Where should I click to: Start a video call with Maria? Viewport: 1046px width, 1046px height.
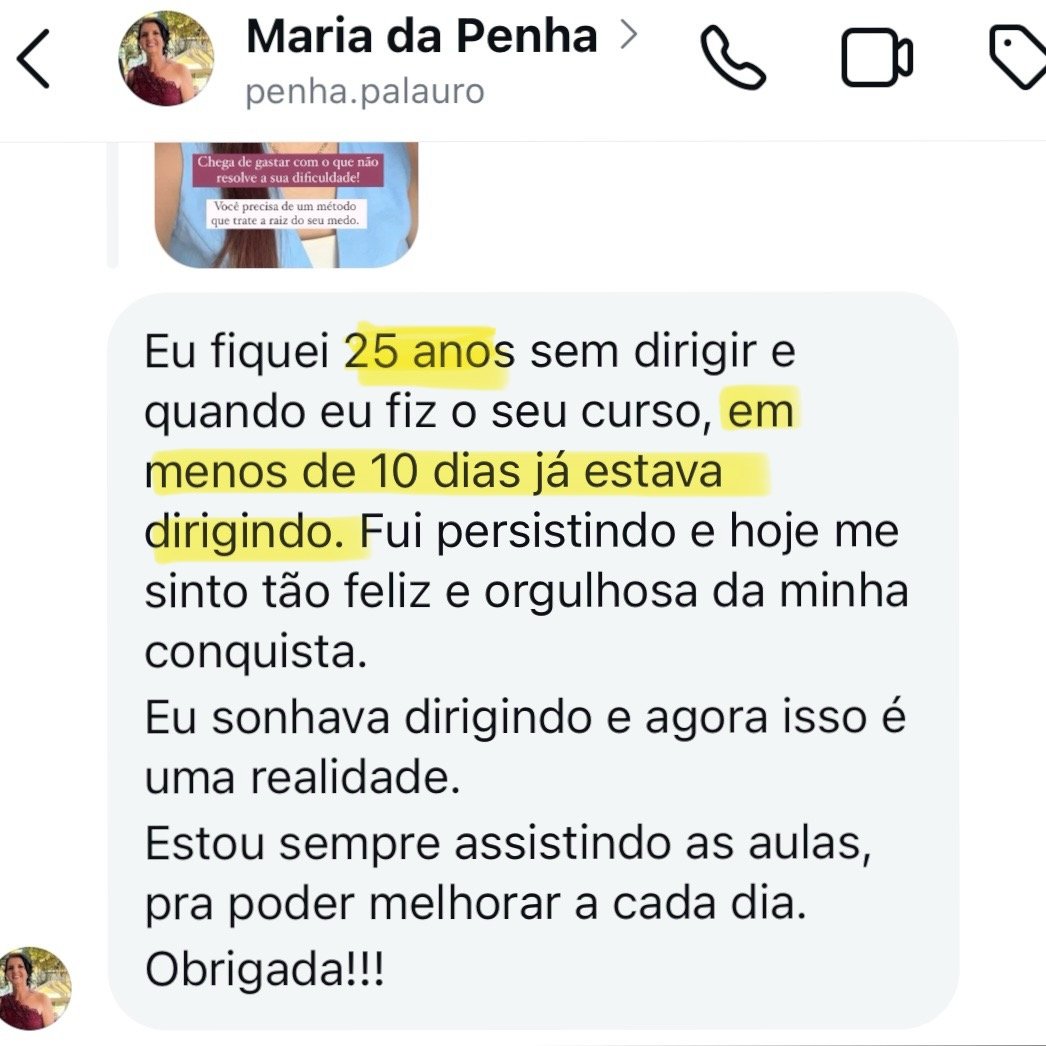point(877,60)
